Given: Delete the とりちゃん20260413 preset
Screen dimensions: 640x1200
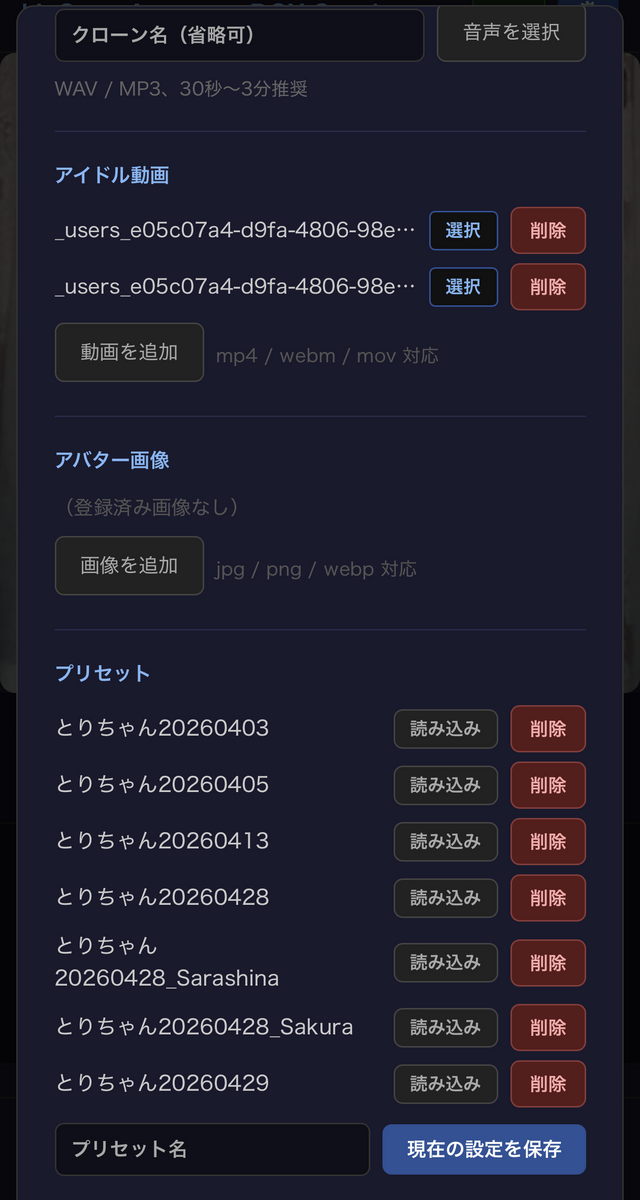Looking at the screenshot, I should coord(548,841).
